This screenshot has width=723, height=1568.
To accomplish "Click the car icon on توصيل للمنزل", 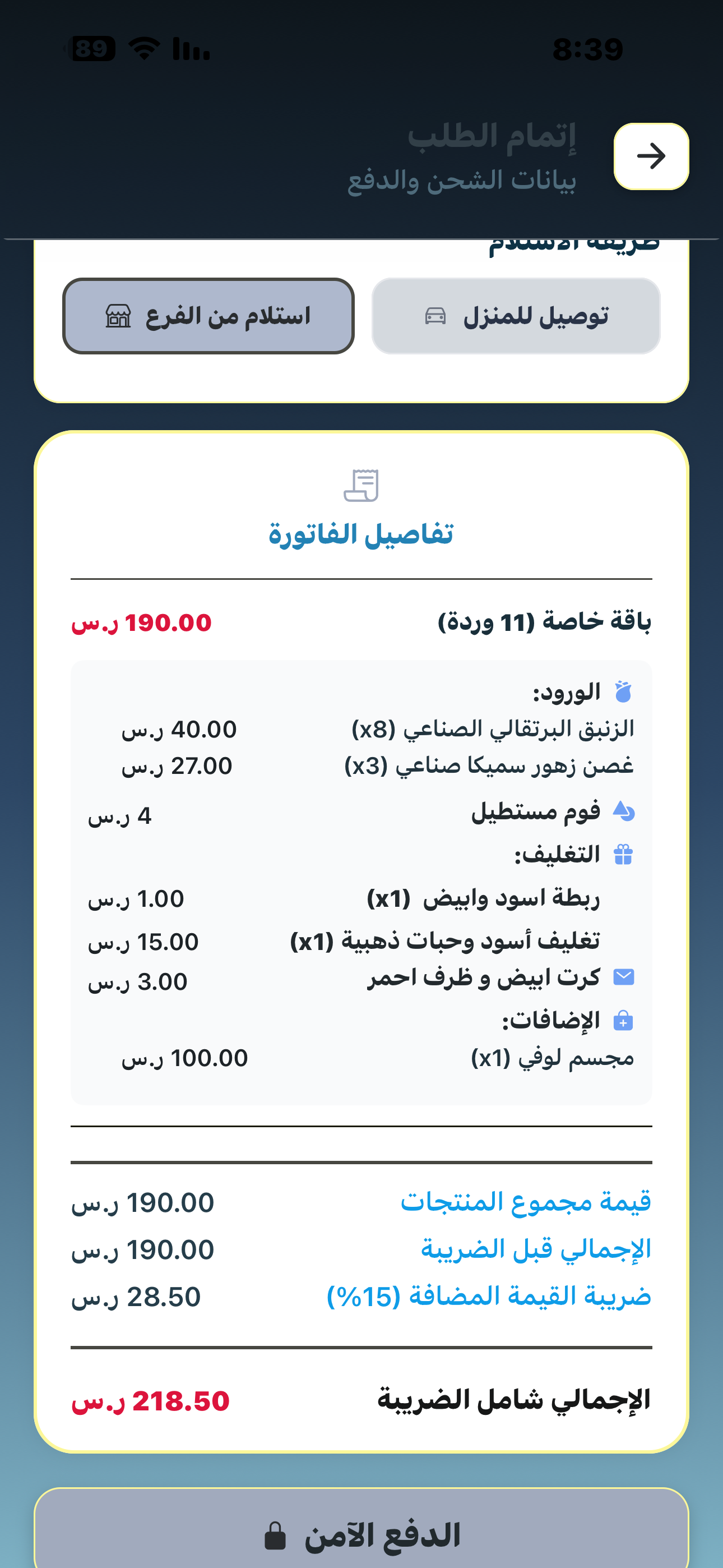I will [x=433, y=316].
